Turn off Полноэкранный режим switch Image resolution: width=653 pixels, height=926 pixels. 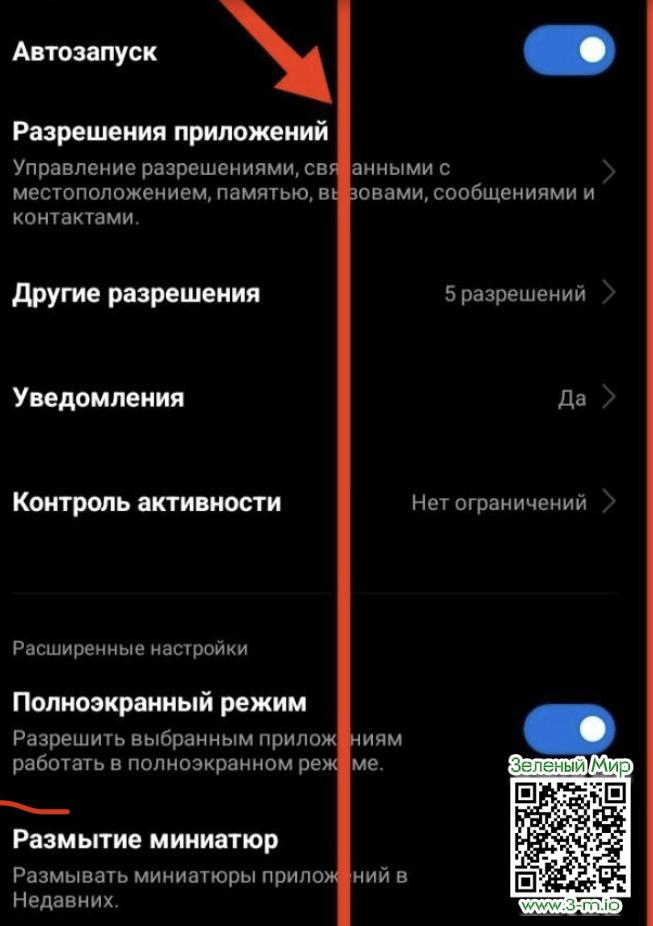click(x=569, y=729)
